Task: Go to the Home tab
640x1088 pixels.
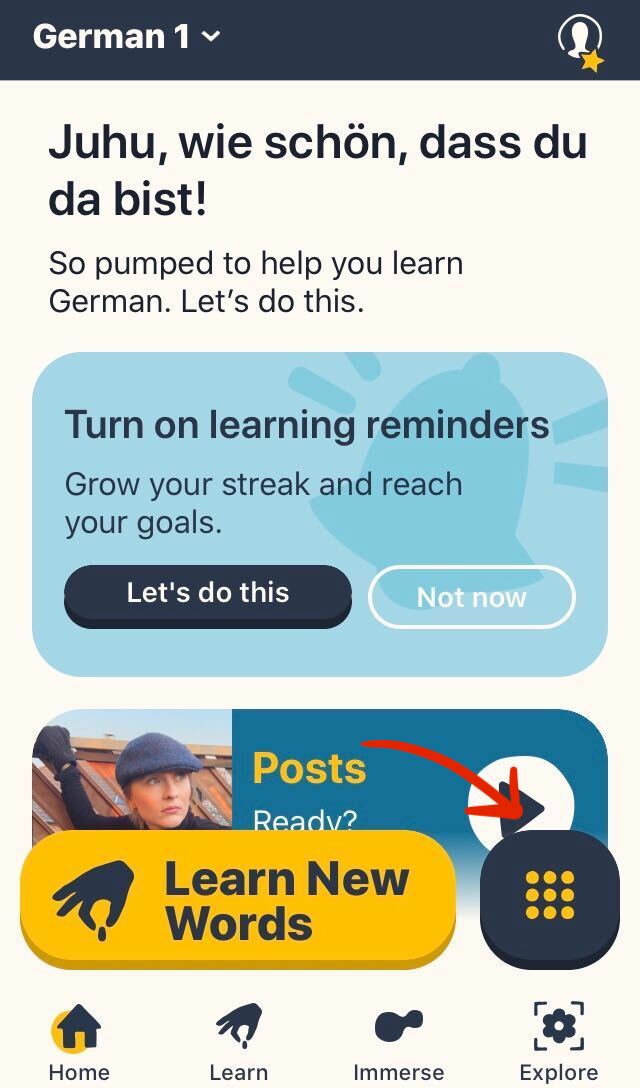Action: (79, 1042)
